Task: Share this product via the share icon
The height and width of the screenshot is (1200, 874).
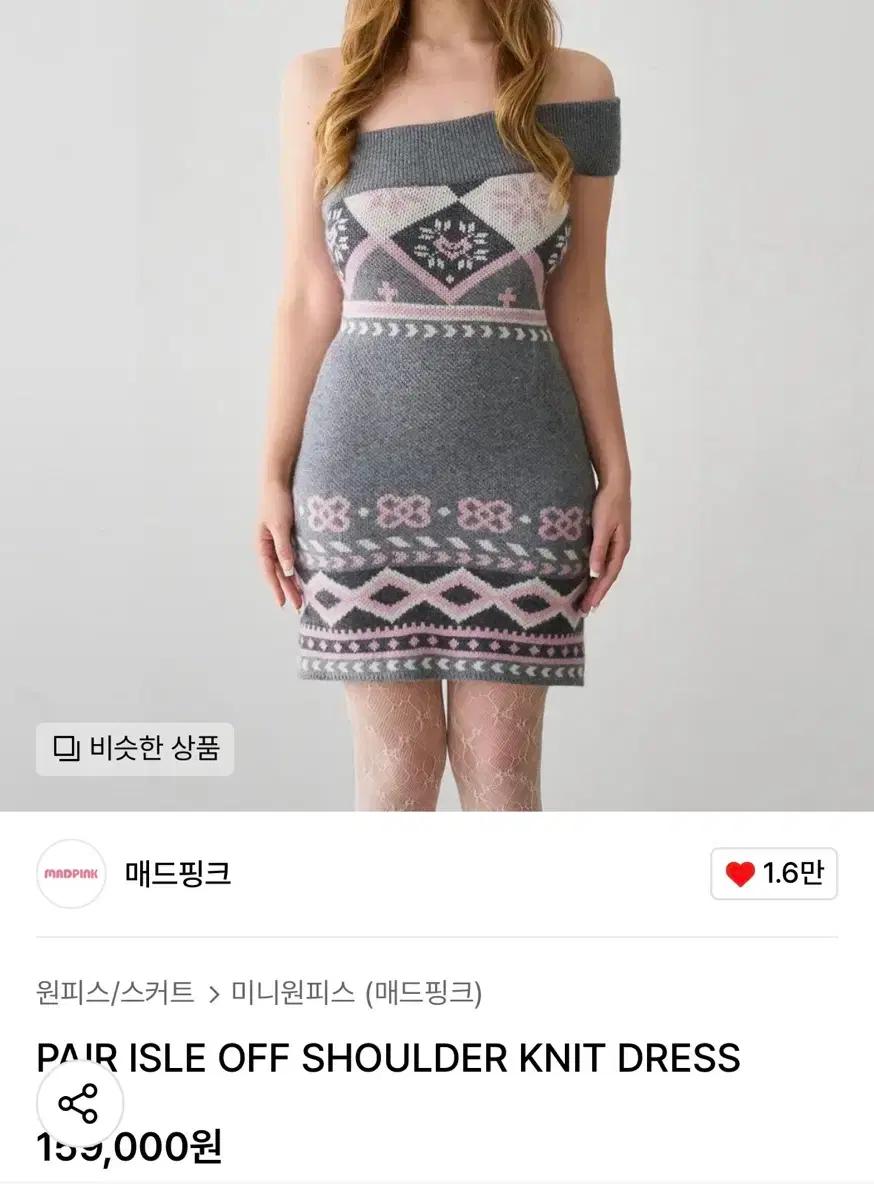Action: click(79, 1104)
